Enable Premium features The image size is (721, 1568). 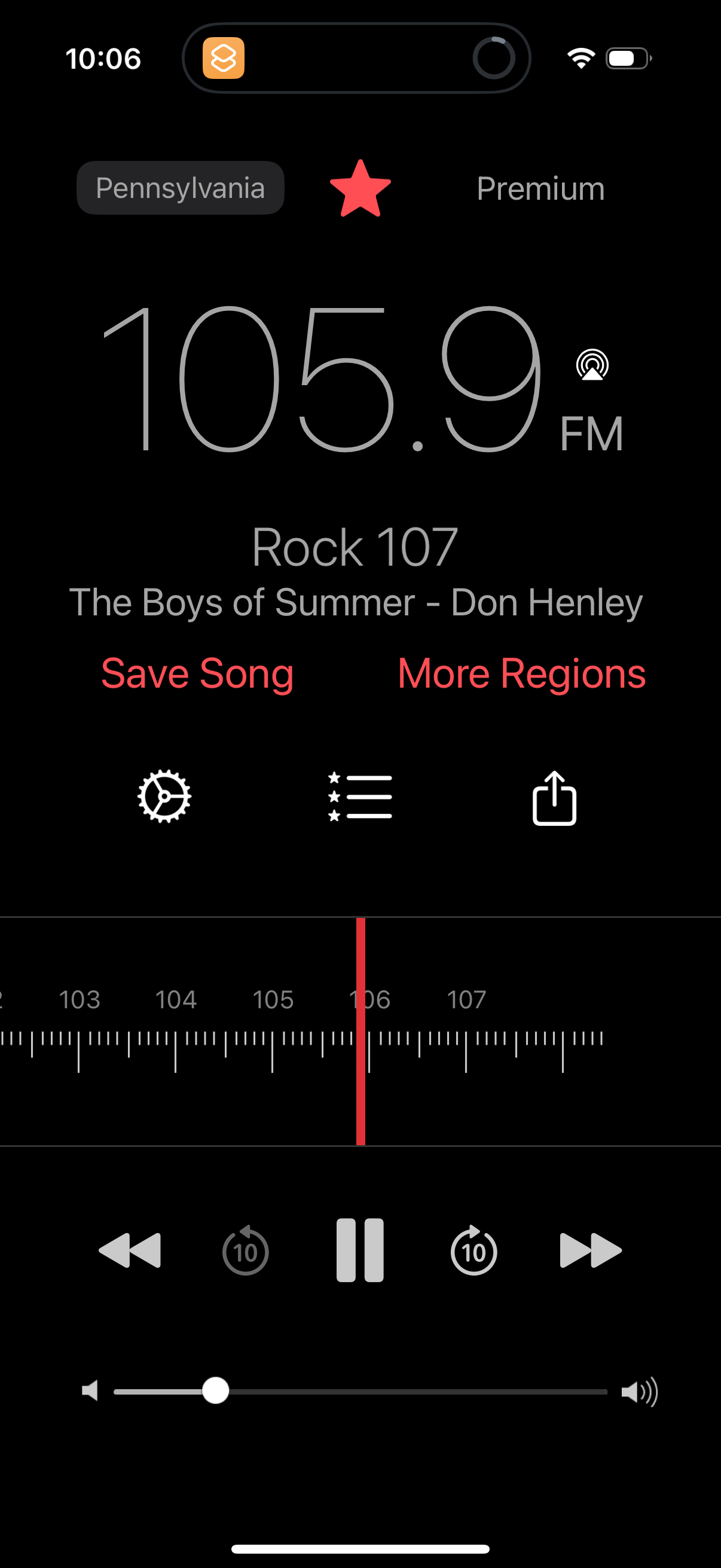539,188
